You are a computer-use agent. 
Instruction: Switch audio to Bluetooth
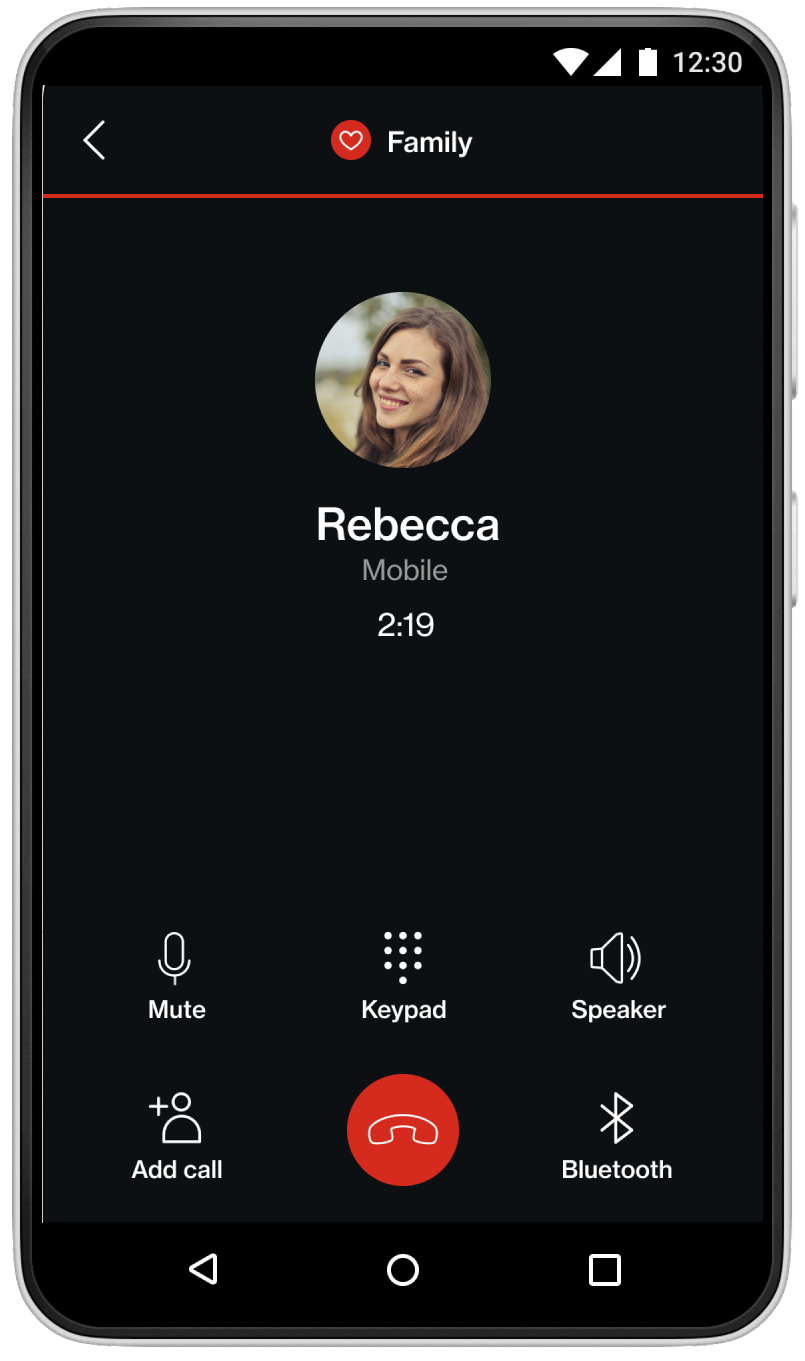point(616,1135)
